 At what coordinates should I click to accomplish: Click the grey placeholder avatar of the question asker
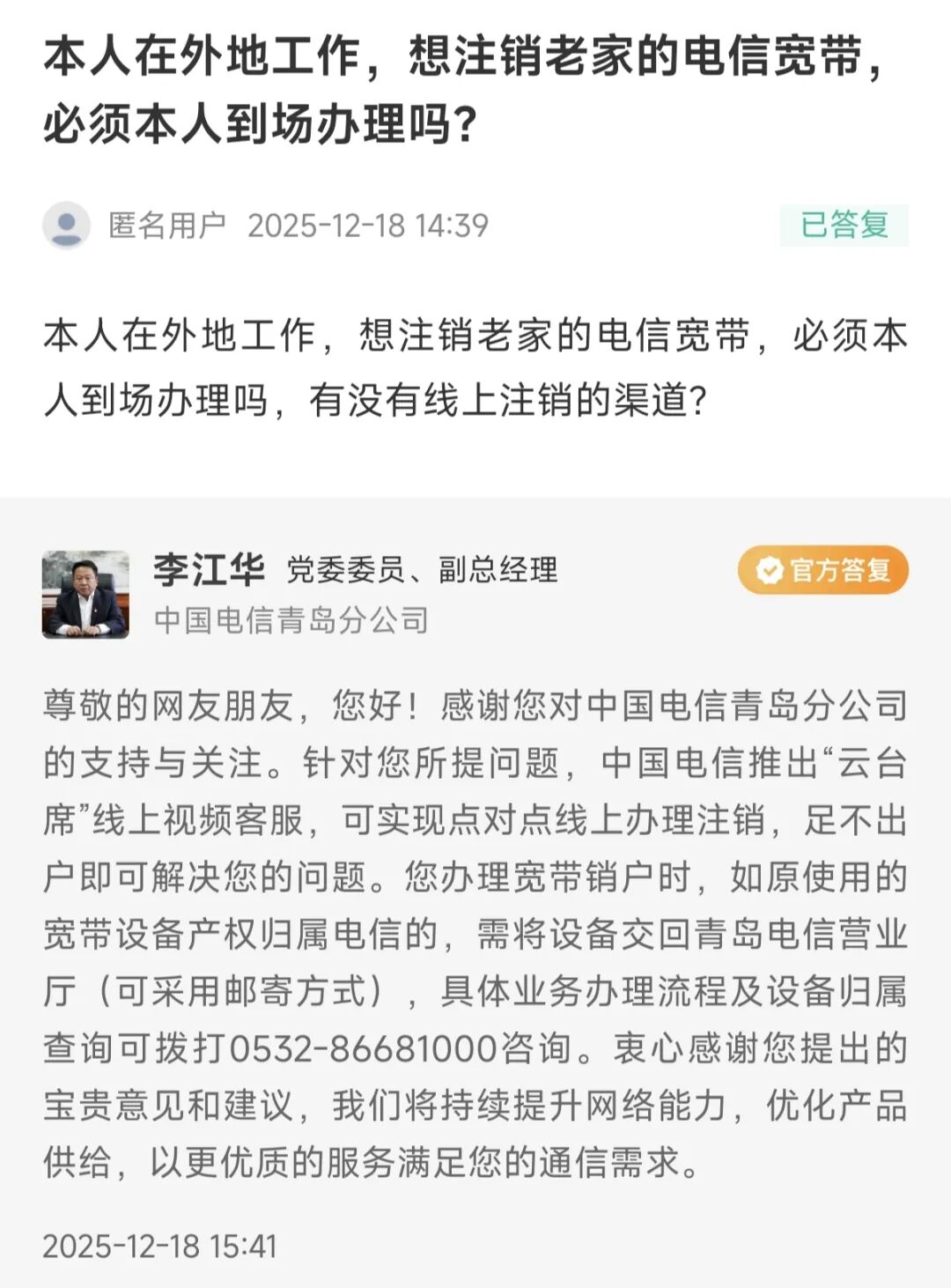(66, 226)
